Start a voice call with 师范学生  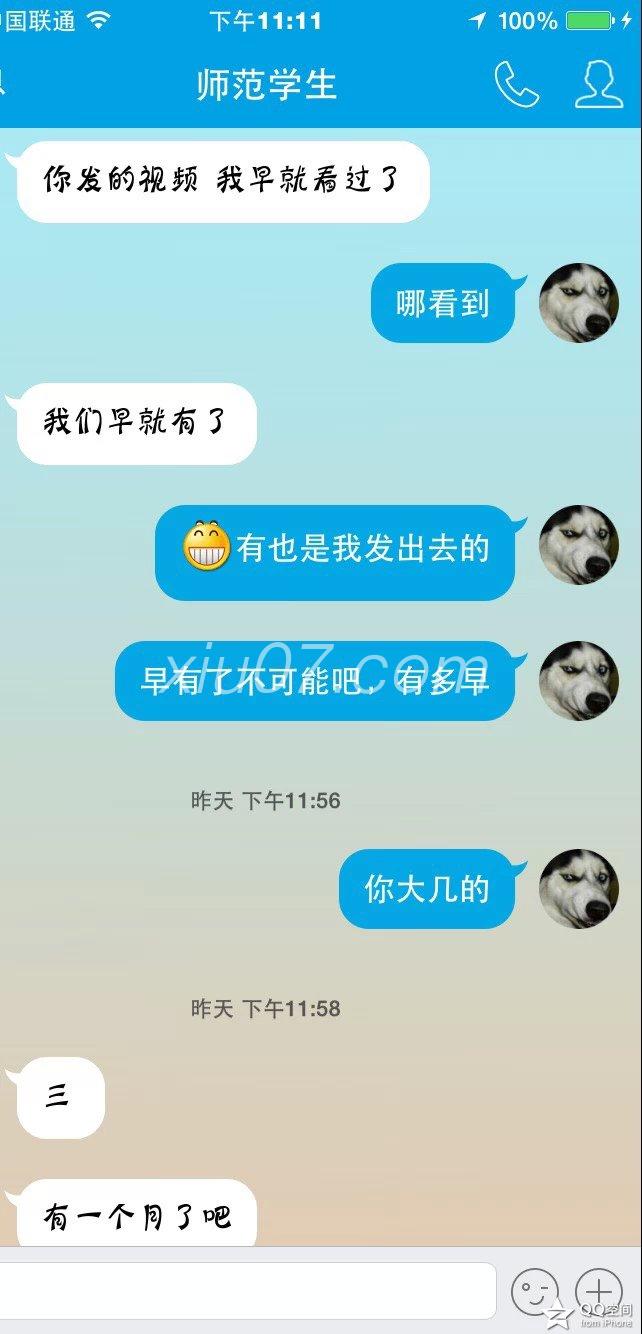point(516,85)
